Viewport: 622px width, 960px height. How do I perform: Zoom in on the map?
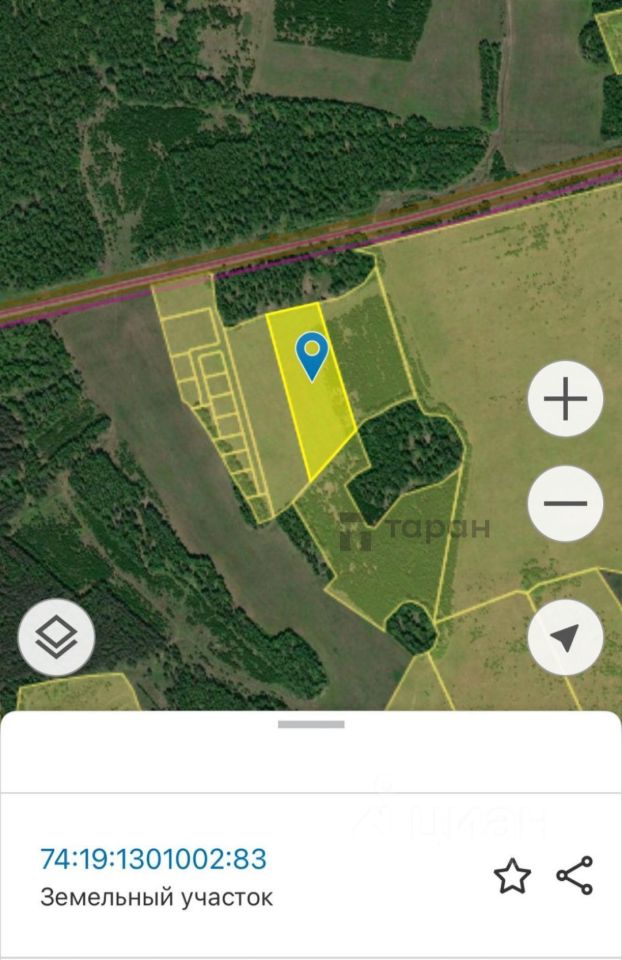565,400
